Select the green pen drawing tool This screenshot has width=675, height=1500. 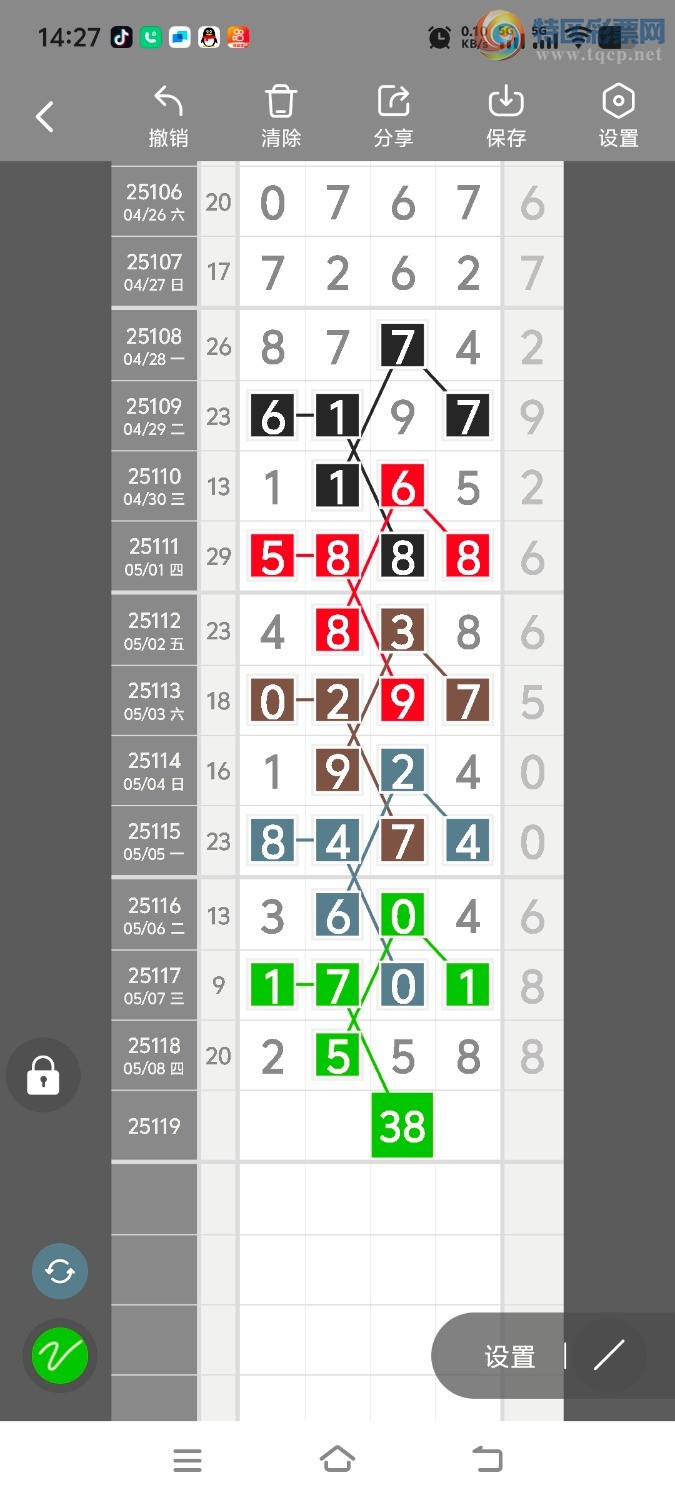point(60,1356)
